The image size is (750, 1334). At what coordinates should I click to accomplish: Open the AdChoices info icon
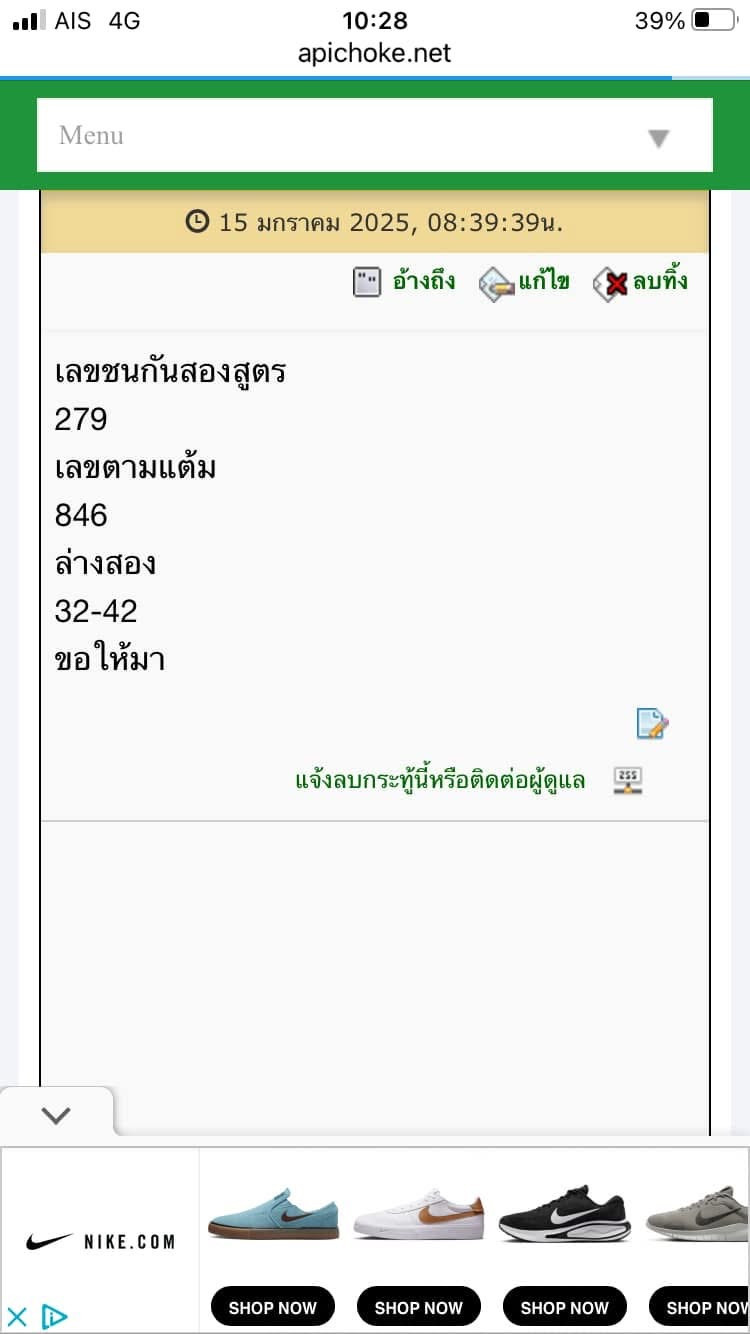click(x=54, y=1316)
